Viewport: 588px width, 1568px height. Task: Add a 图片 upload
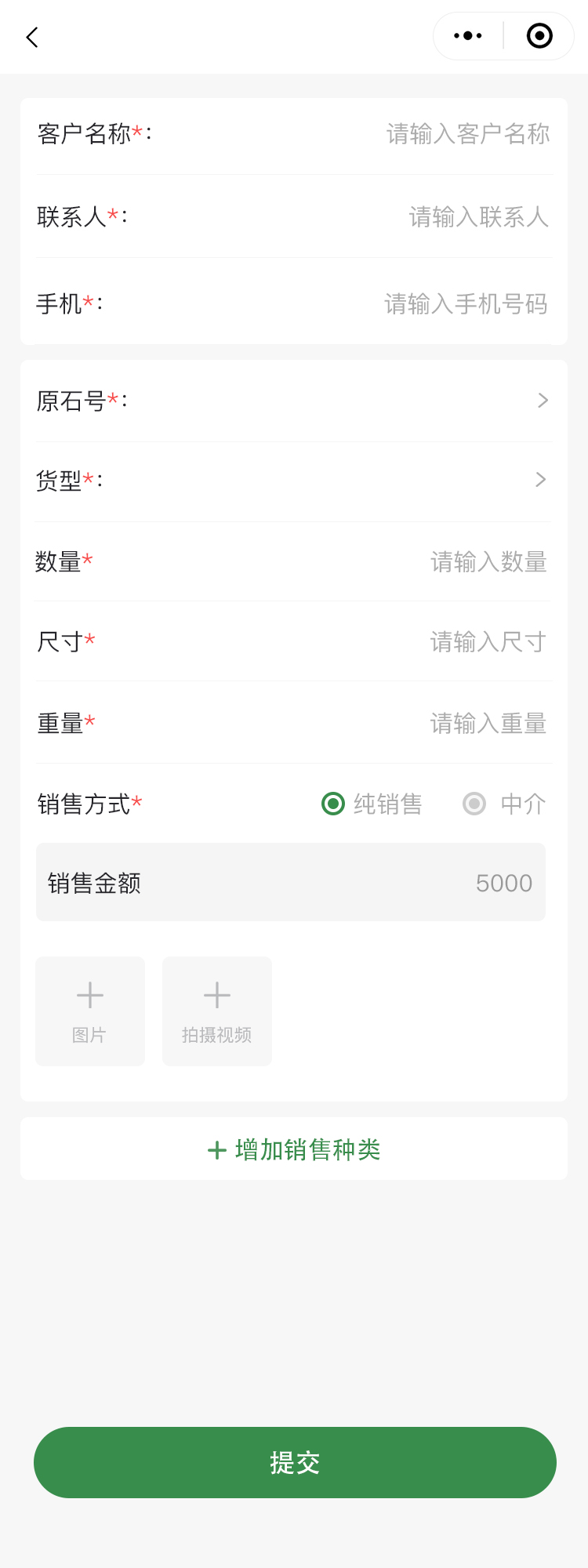tap(90, 1011)
